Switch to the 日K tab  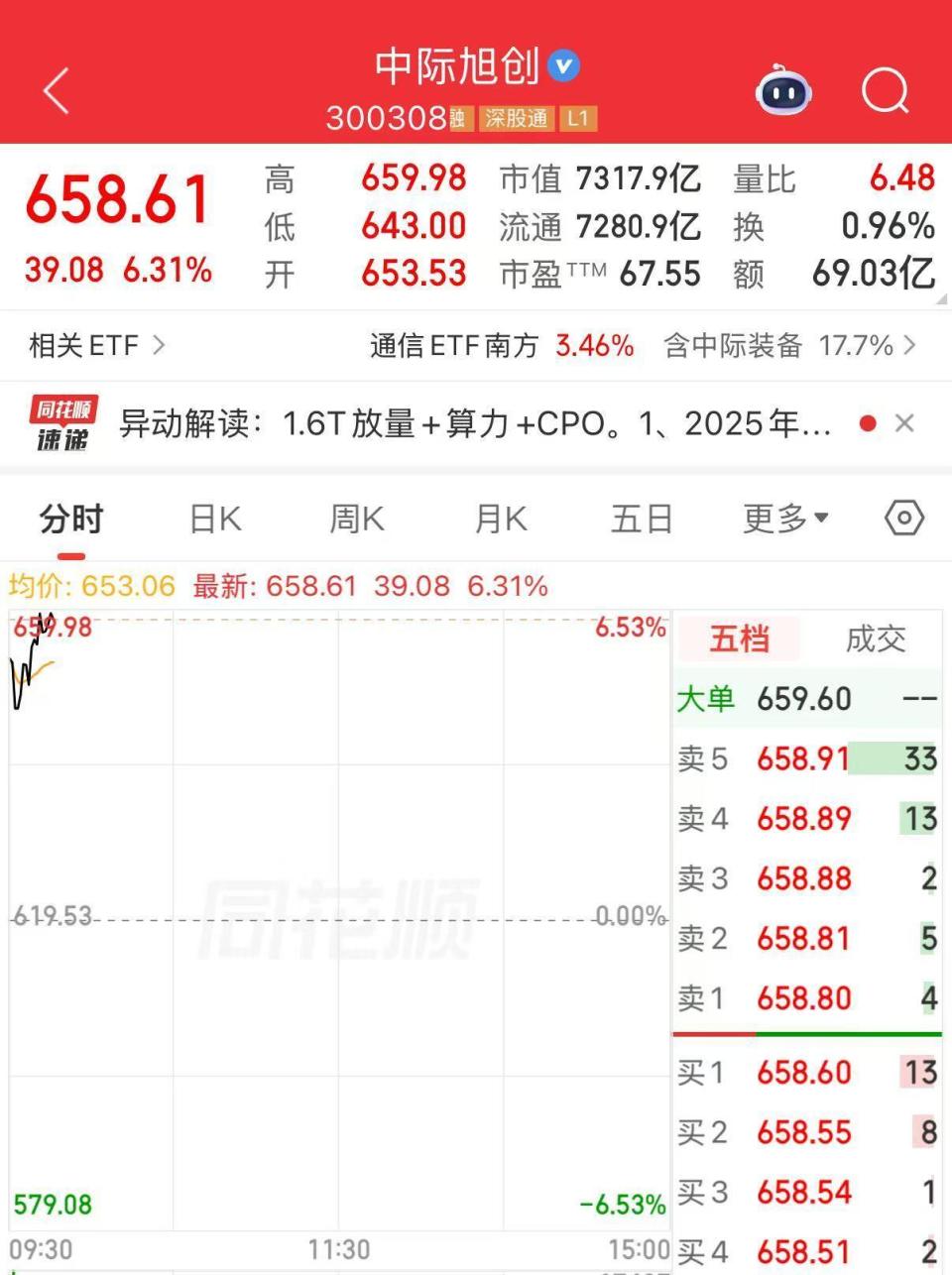pos(213,518)
